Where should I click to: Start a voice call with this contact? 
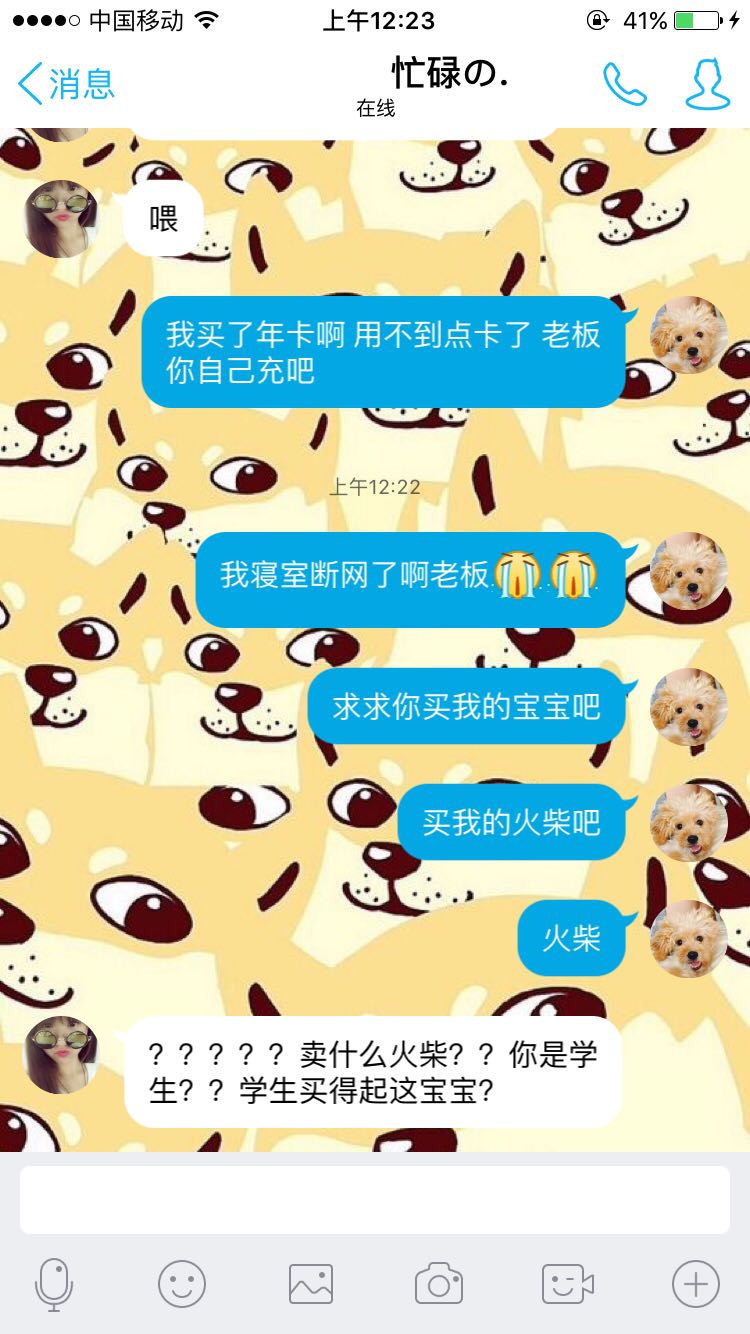[625, 85]
